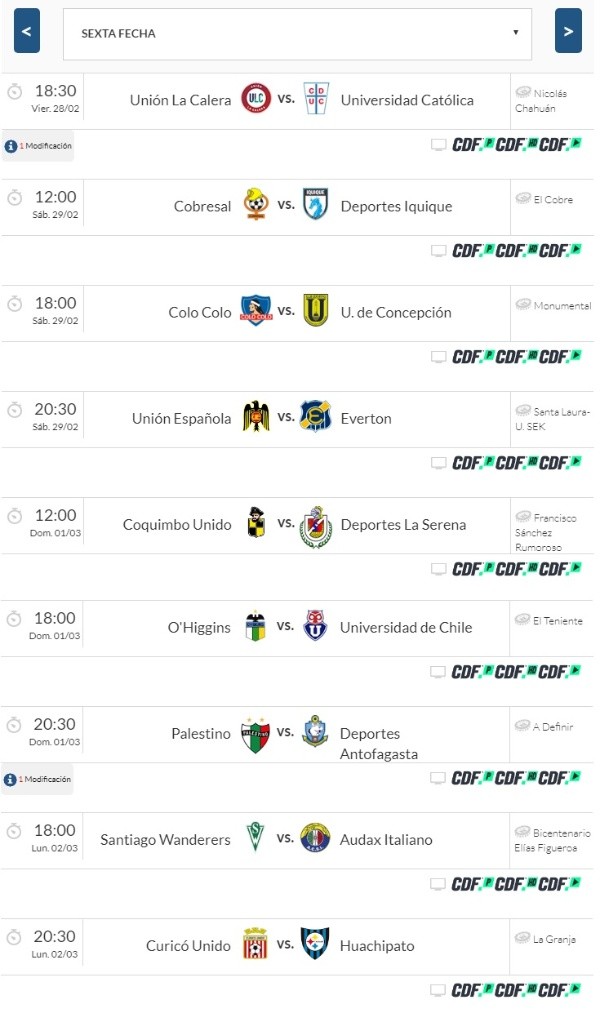View O'Higgins vs. Universidad de Chile match
The height and width of the screenshot is (1022, 600).
(x=286, y=627)
